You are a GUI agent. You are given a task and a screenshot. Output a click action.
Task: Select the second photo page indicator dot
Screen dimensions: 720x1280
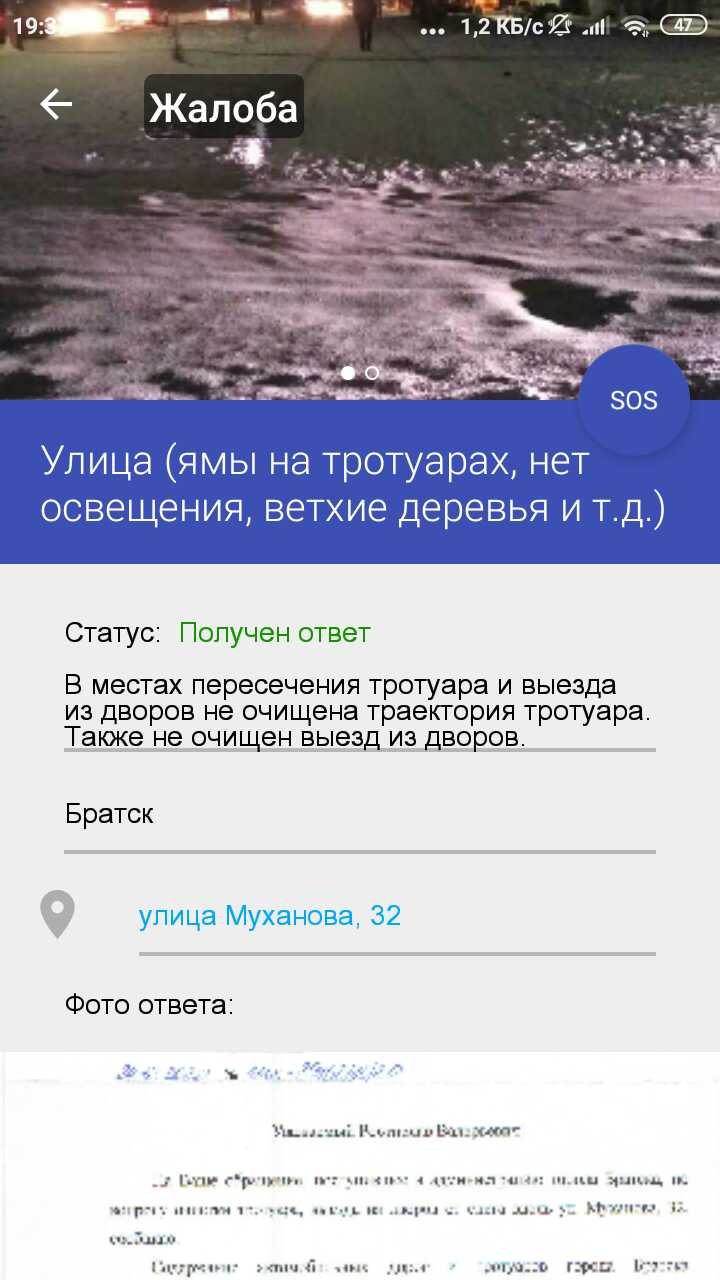[372, 373]
